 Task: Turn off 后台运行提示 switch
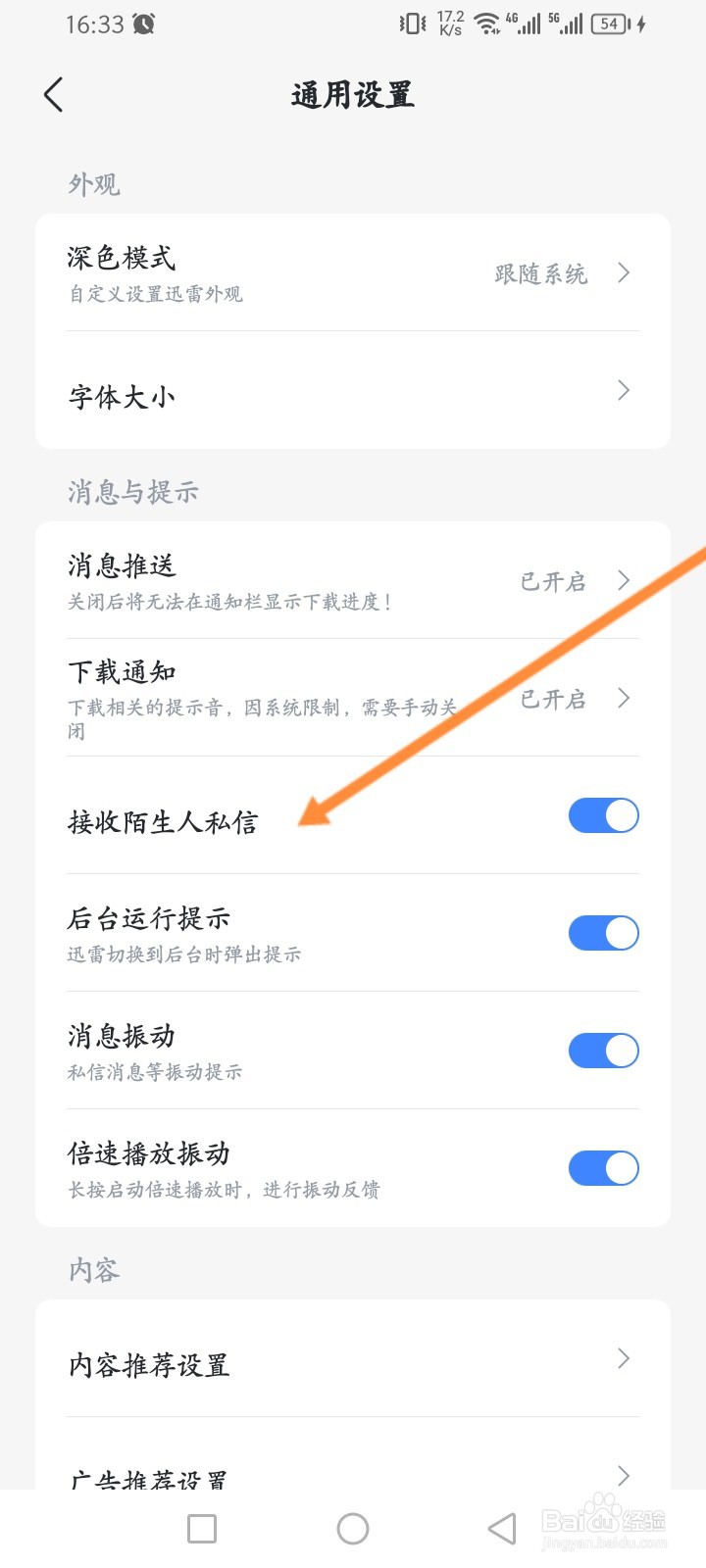pyautogui.click(x=602, y=932)
